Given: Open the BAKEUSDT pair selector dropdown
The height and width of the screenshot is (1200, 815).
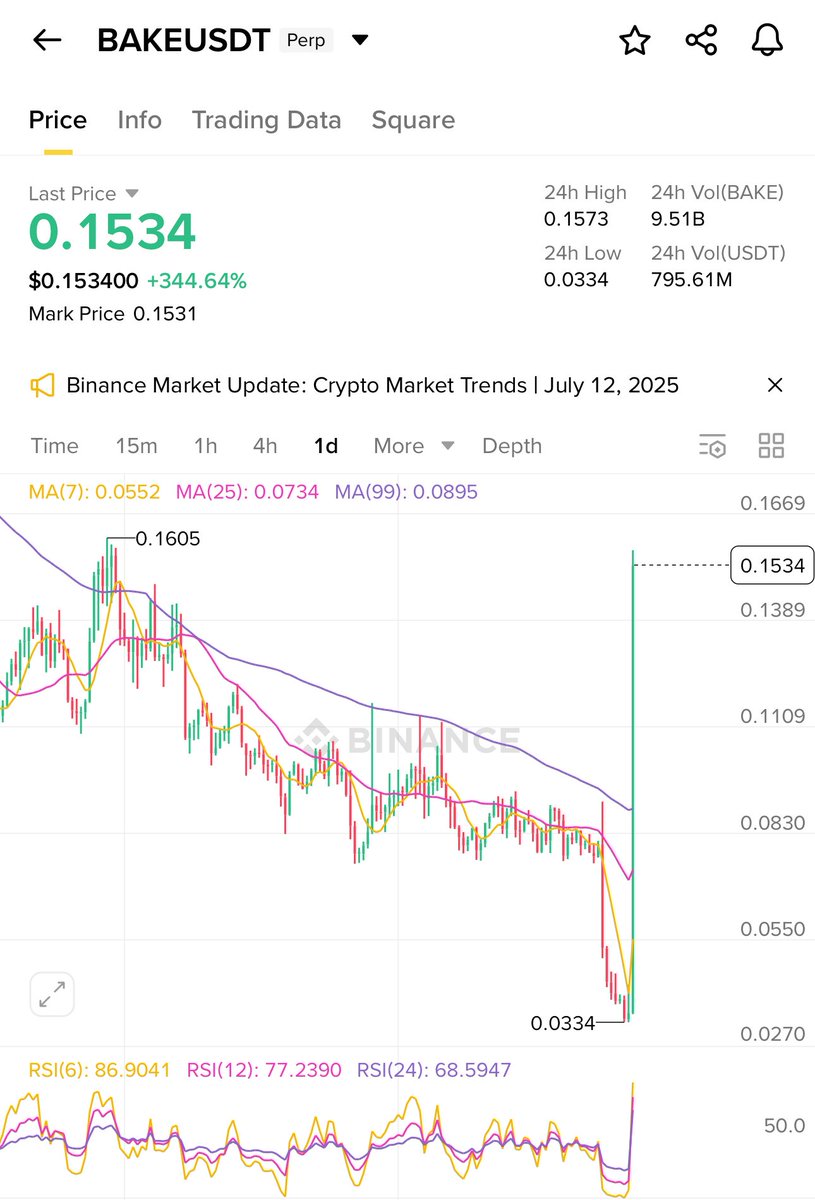Looking at the screenshot, I should (x=360, y=41).
